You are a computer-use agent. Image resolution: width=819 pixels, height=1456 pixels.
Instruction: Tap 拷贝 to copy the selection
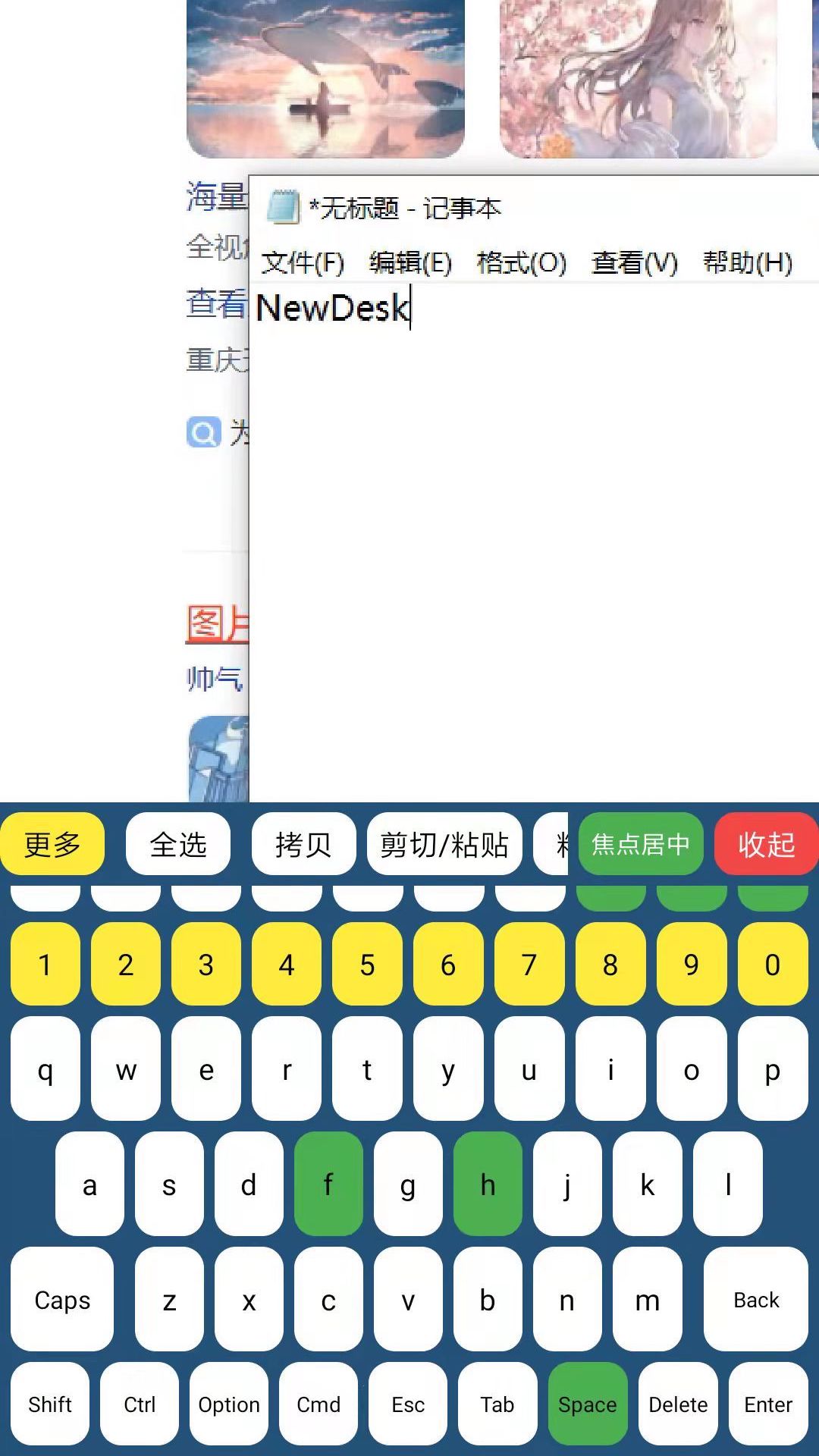coord(303,843)
